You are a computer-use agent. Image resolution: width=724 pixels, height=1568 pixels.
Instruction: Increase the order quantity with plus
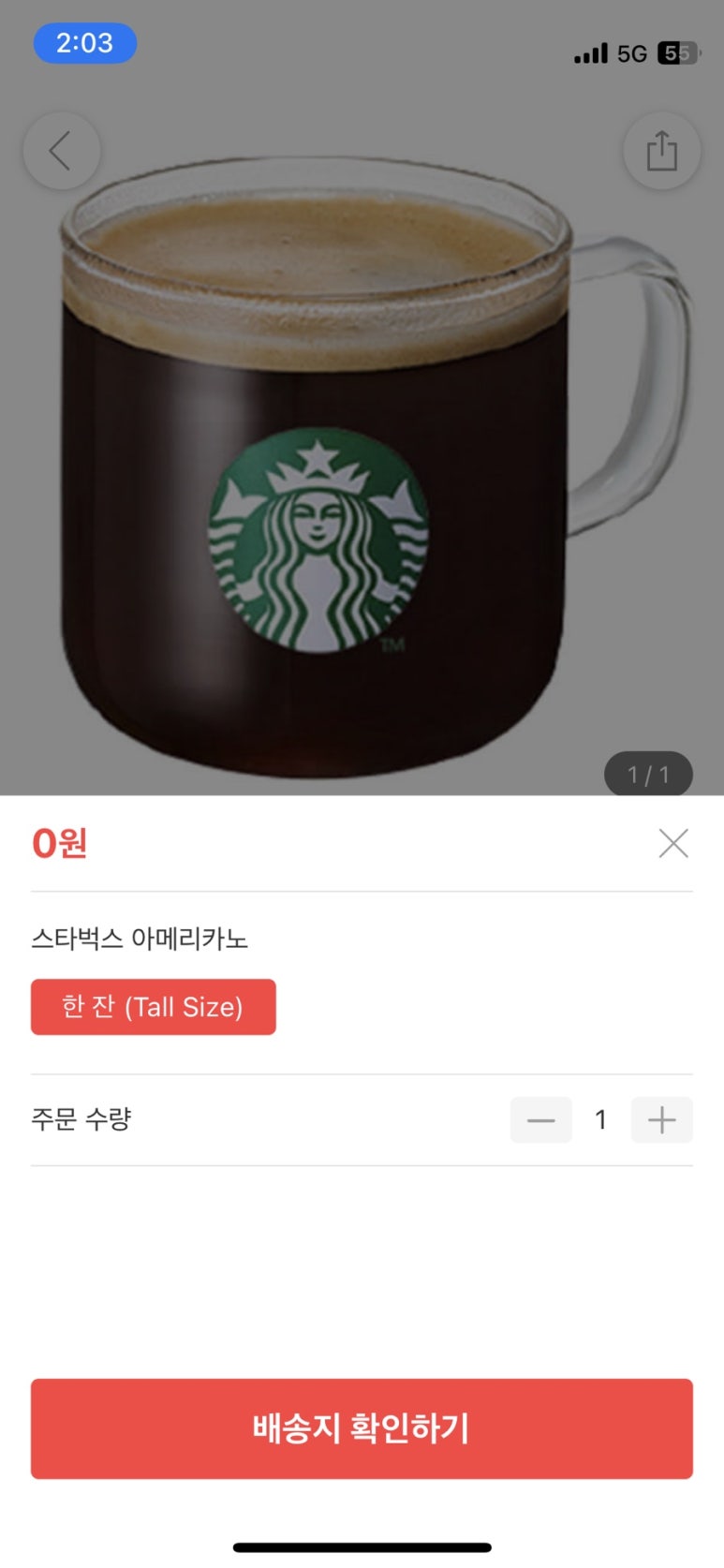click(661, 1120)
